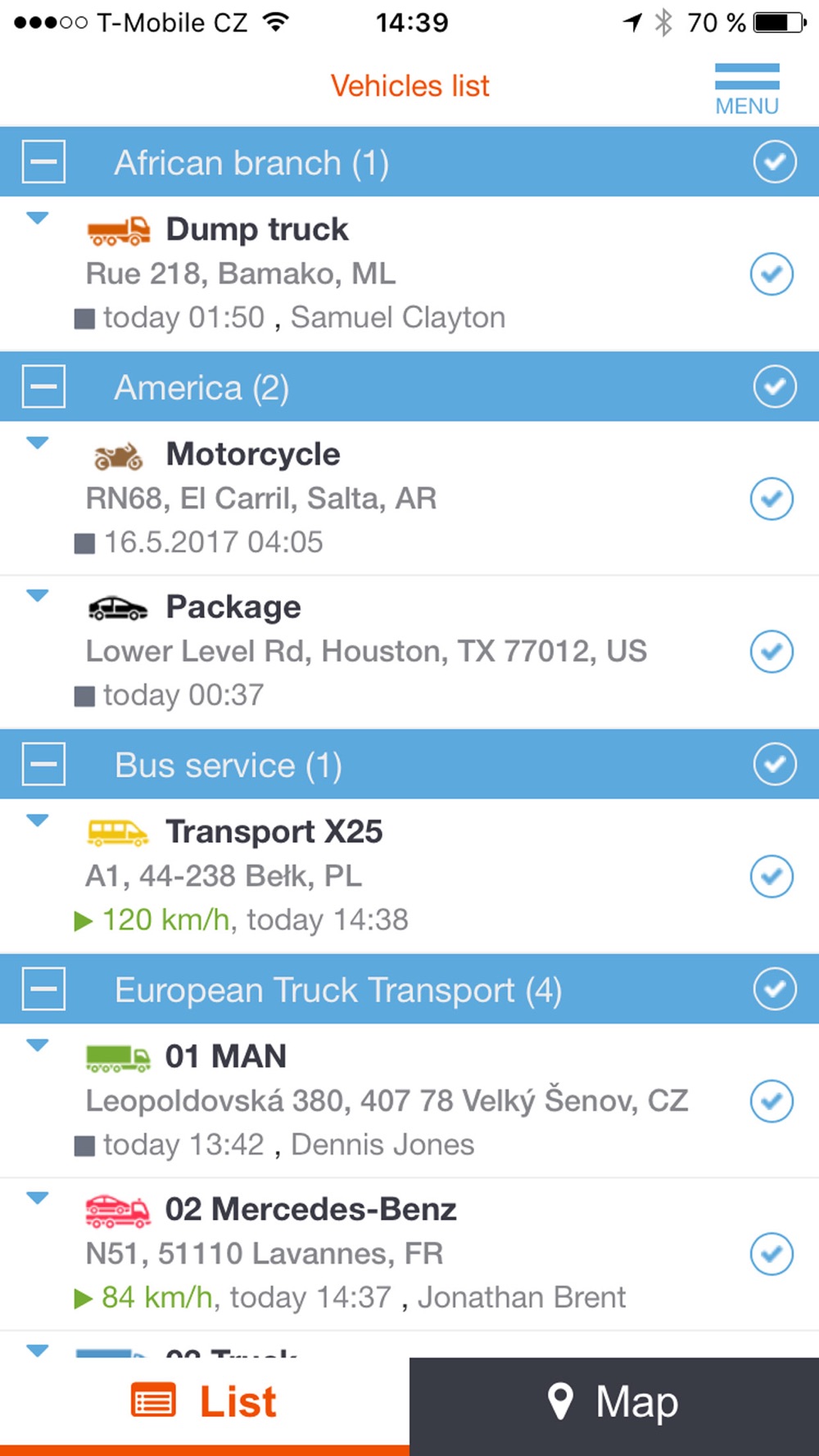The image size is (819, 1456).
Task: Toggle selection of Bus service group
Action: point(774,764)
